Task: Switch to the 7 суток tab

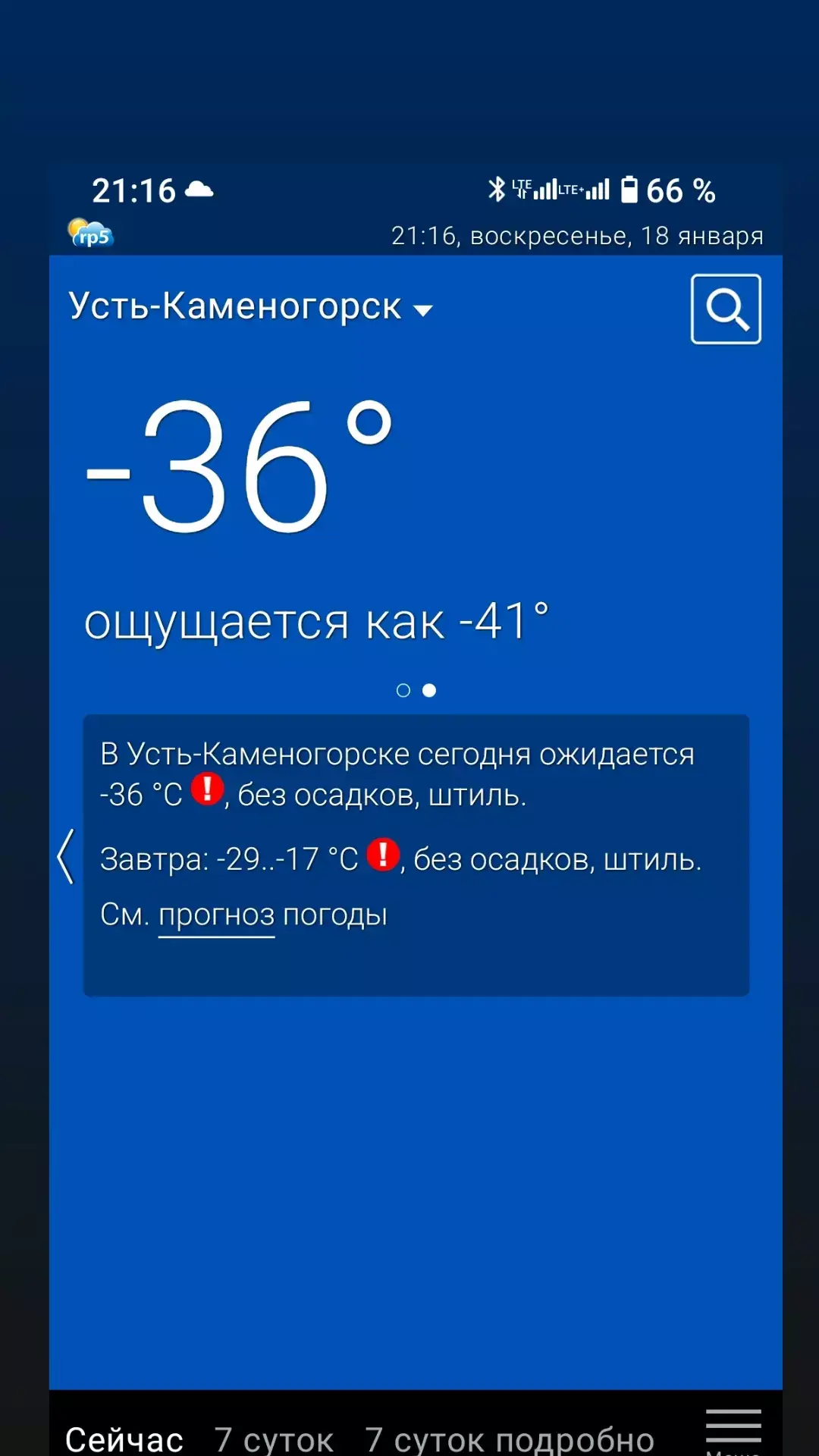Action: tap(274, 1438)
